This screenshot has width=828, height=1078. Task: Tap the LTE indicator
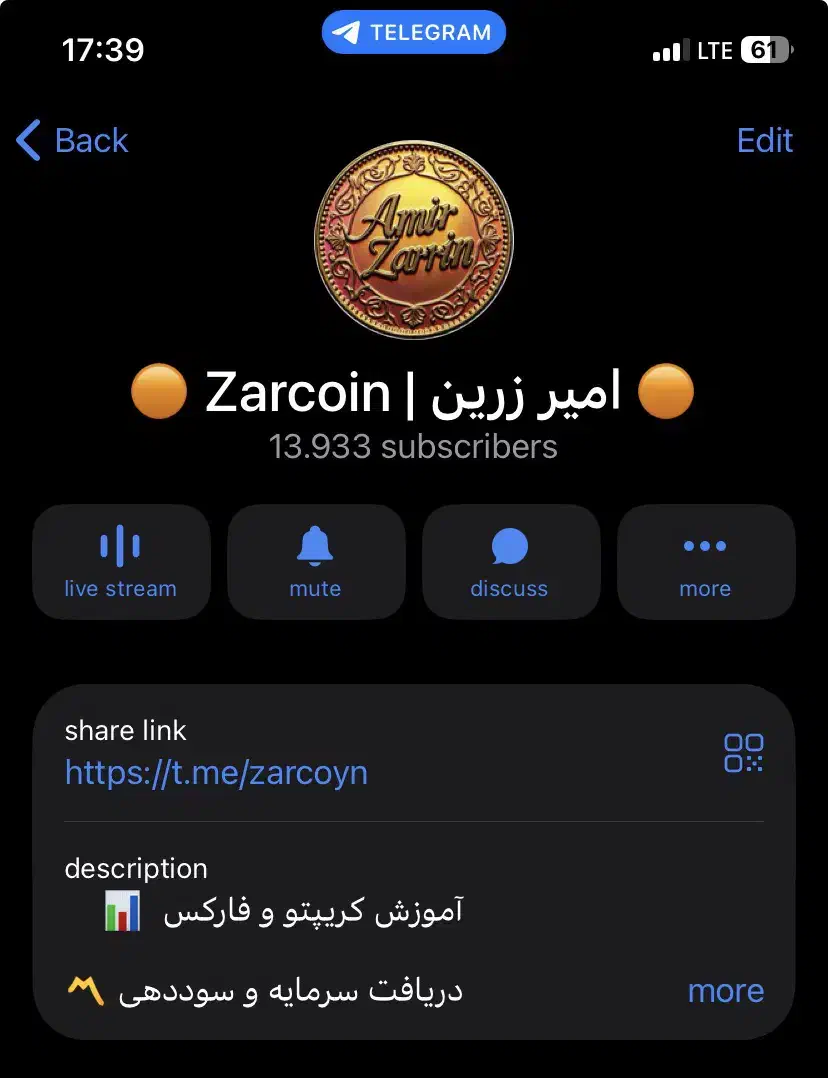click(716, 49)
